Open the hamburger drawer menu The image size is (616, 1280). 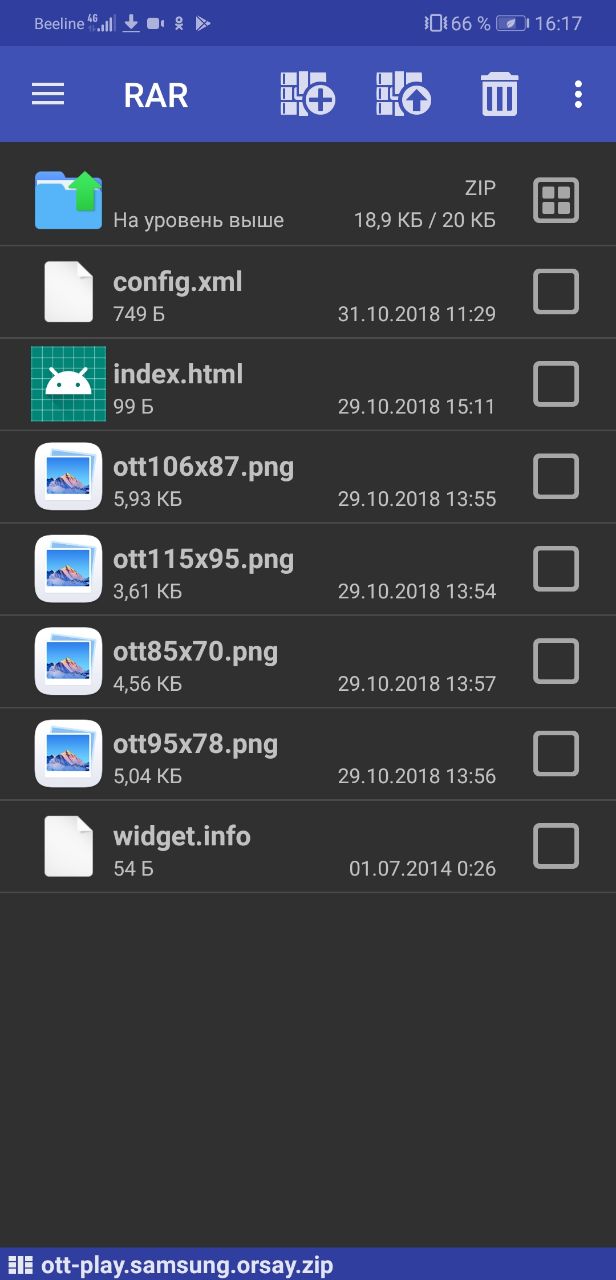[x=48, y=95]
